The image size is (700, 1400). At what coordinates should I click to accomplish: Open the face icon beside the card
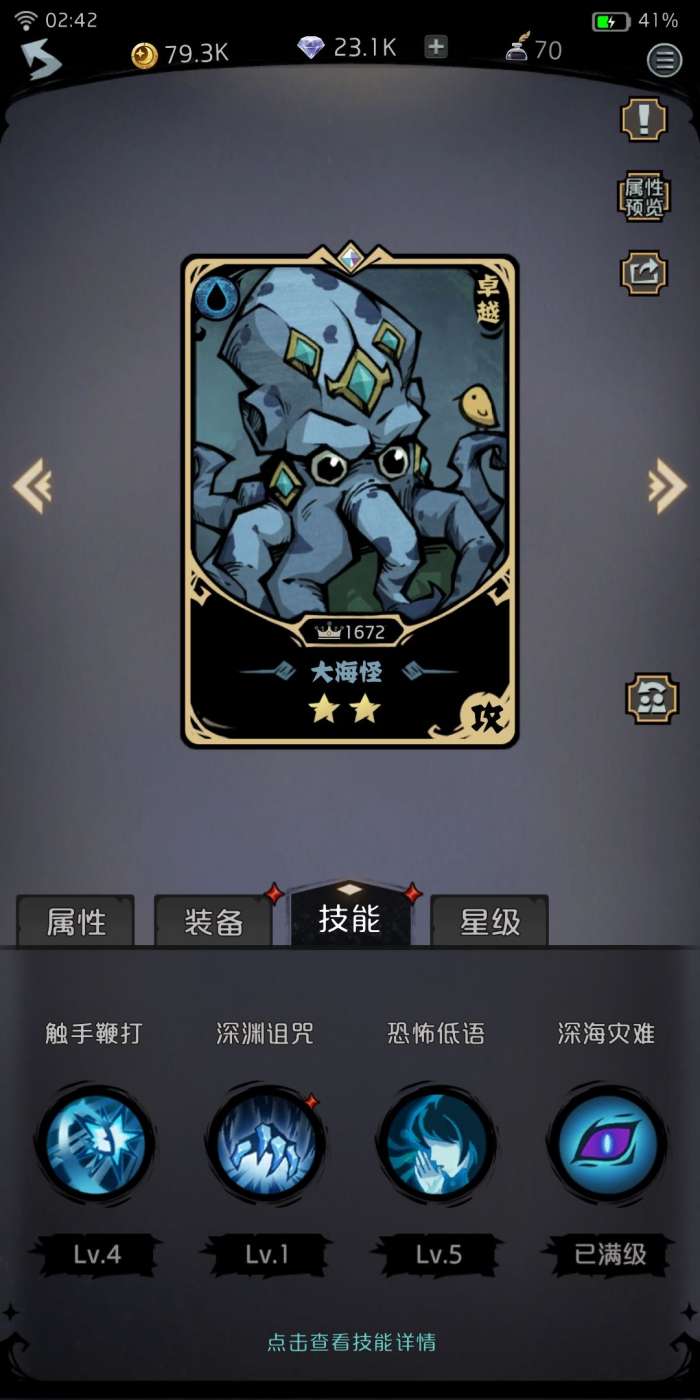tap(652, 698)
